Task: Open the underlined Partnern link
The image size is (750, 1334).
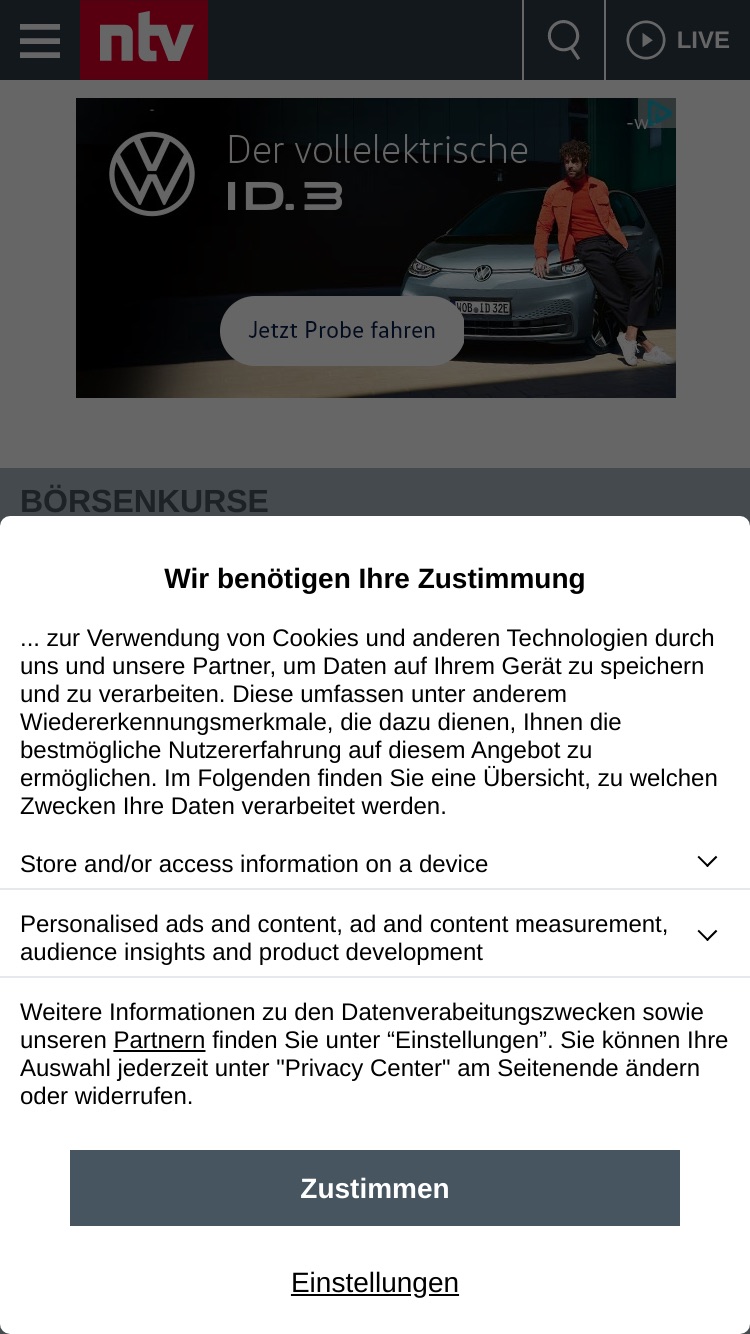Action: point(159,1040)
